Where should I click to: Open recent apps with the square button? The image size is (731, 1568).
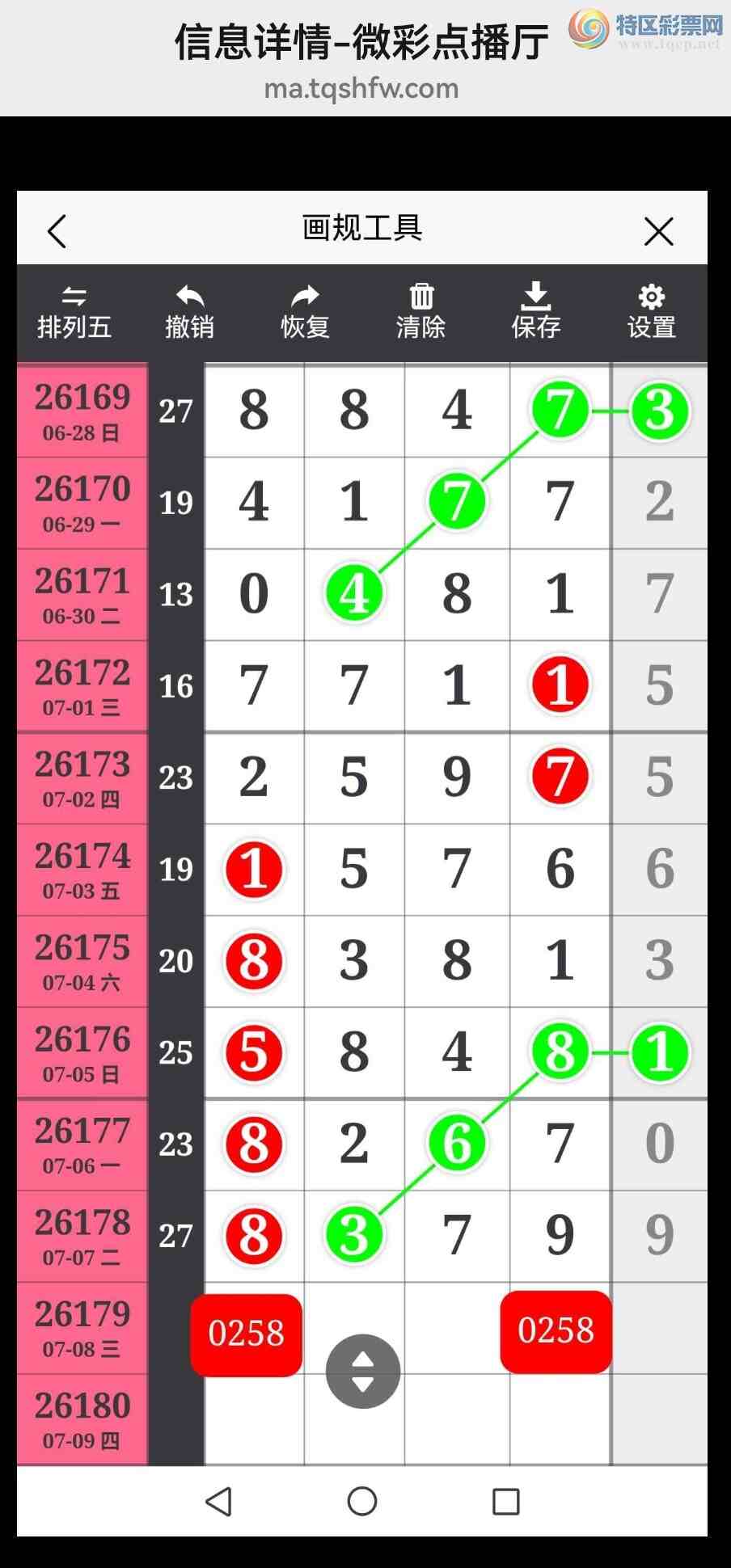tap(506, 1502)
